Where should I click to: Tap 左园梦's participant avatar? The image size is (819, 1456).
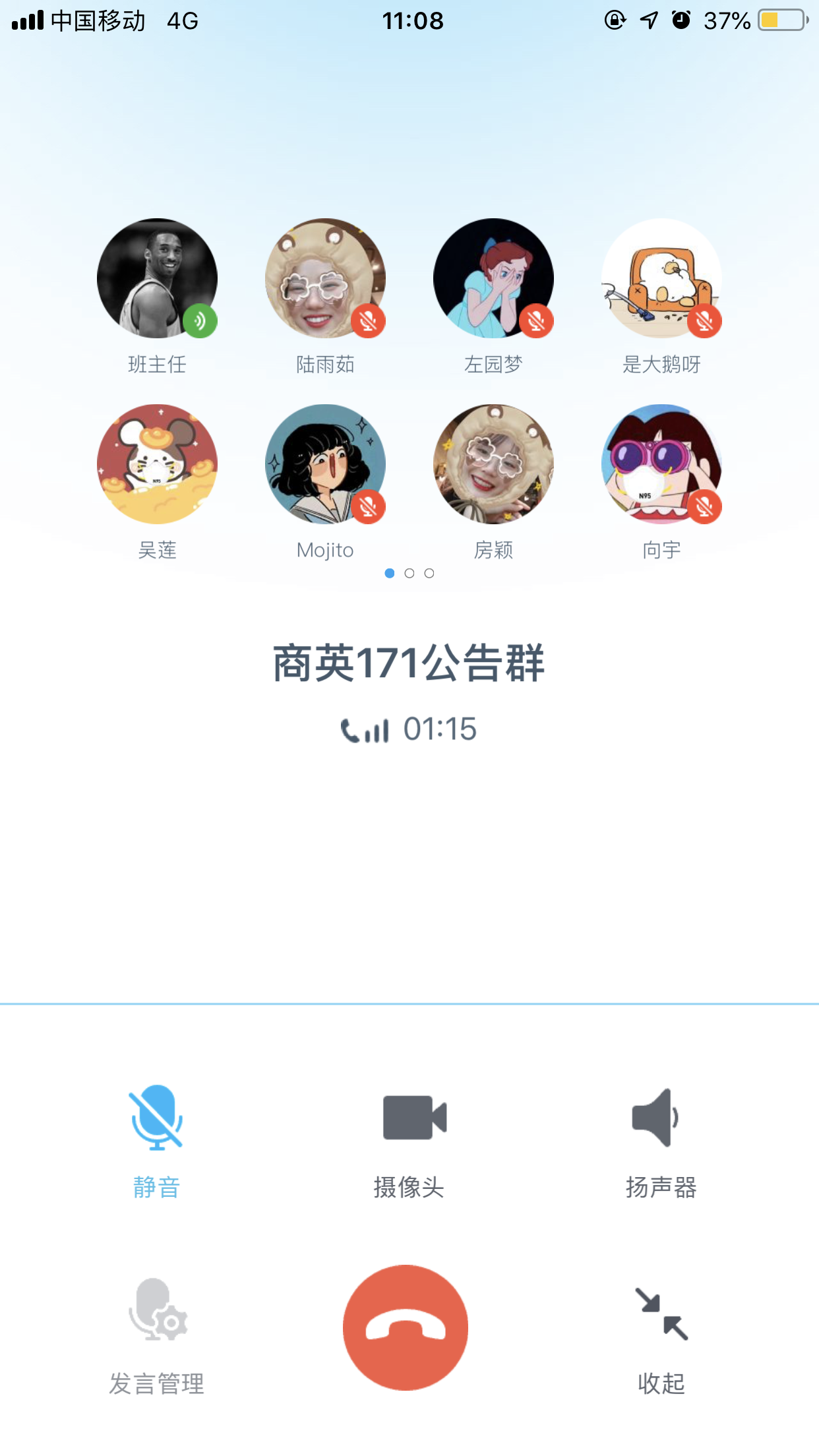(x=493, y=278)
